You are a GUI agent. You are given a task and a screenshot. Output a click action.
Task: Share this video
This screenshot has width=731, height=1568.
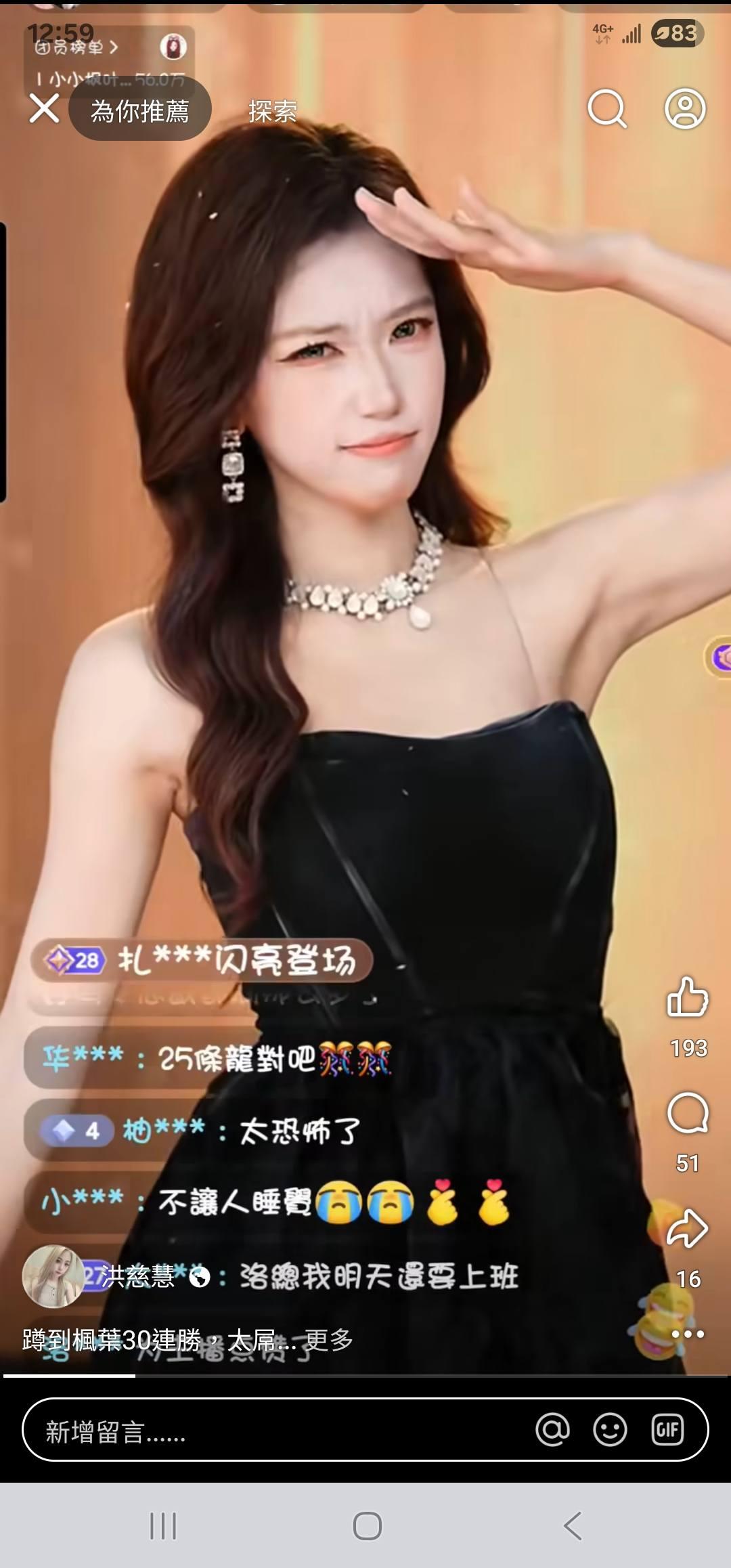[x=688, y=1229]
